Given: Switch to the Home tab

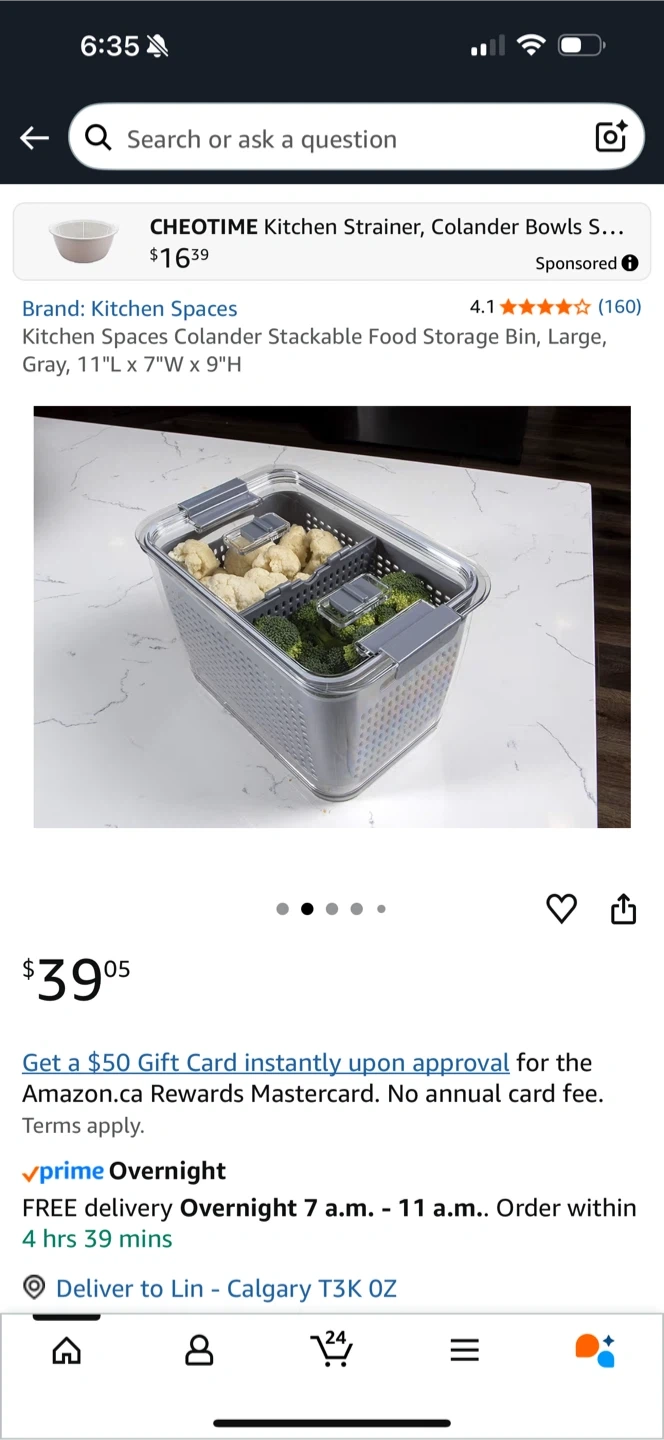Looking at the screenshot, I should pos(67,1351).
